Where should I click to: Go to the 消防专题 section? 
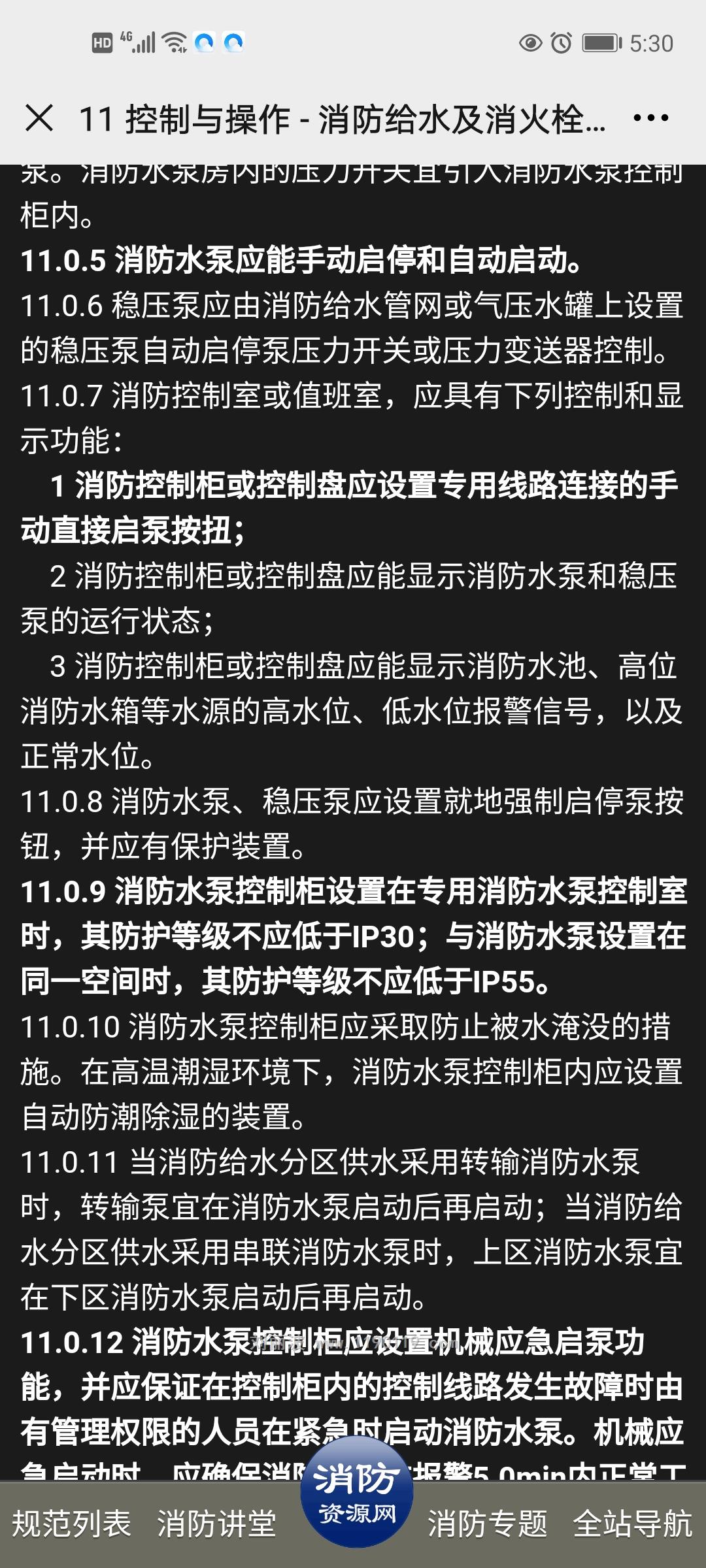coord(488,1524)
